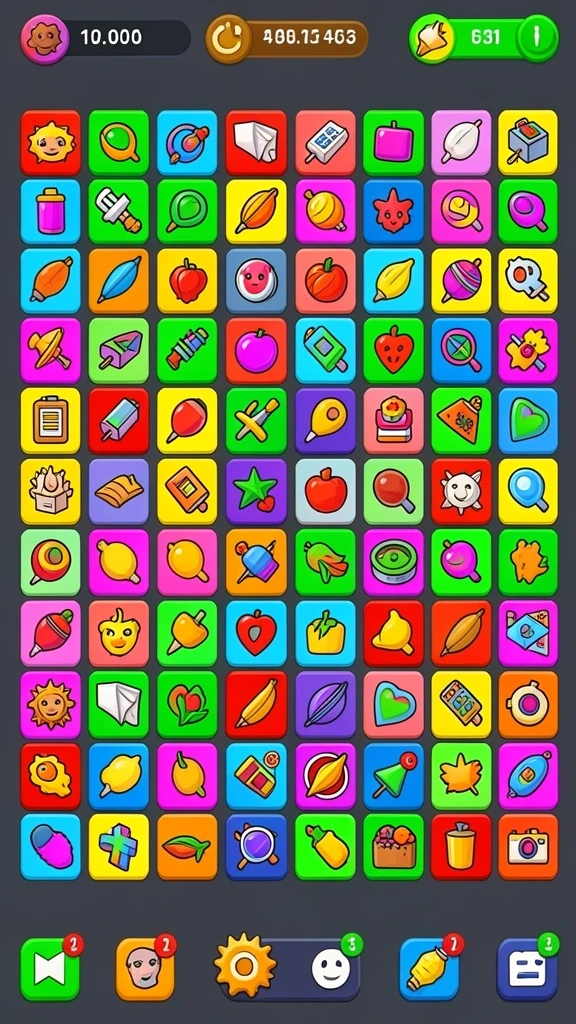Tap the green bookmark button with badge 2
The height and width of the screenshot is (1024, 576).
click(50, 970)
